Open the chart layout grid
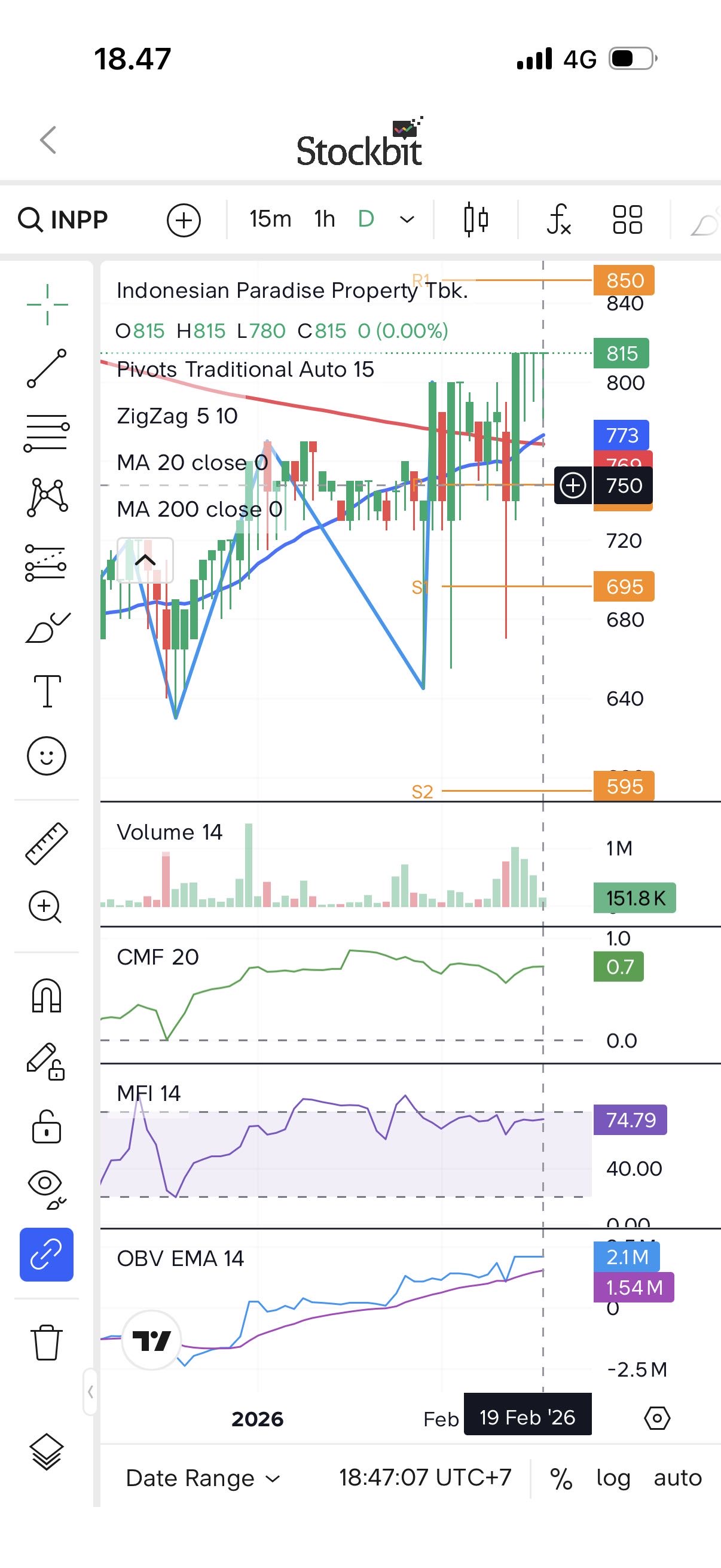 [x=627, y=219]
